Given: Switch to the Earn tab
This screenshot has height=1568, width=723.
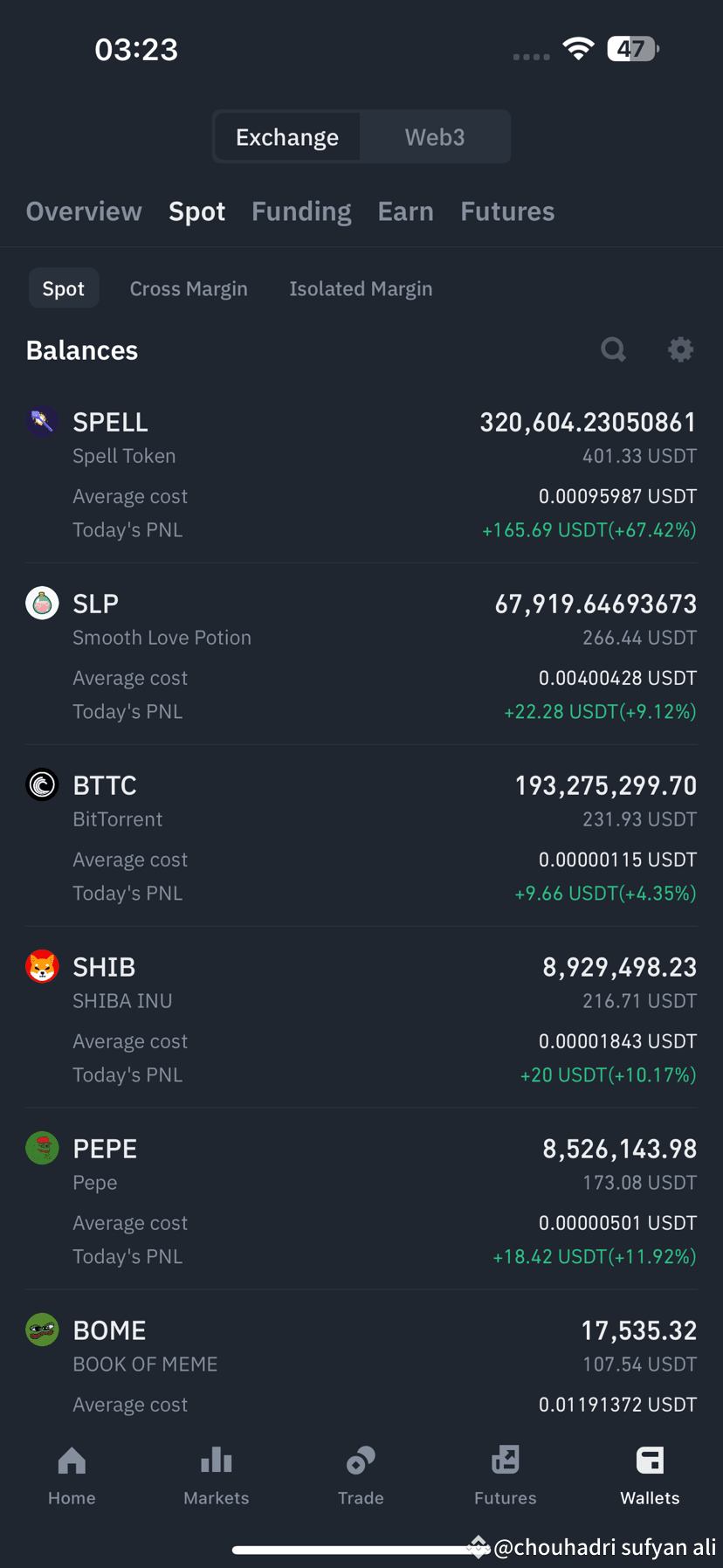Looking at the screenshot, I should tap(405, 211).
